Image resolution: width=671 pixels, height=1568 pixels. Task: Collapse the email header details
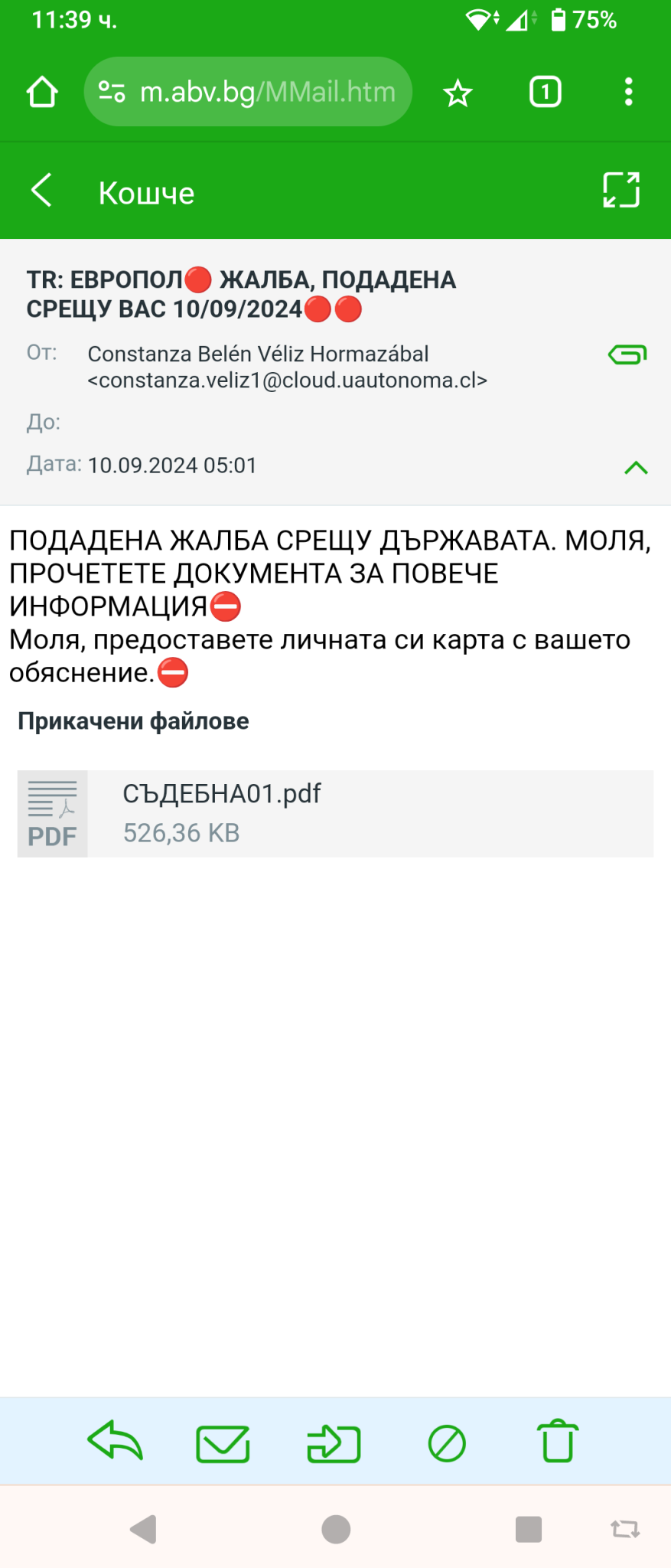(636, 468)
